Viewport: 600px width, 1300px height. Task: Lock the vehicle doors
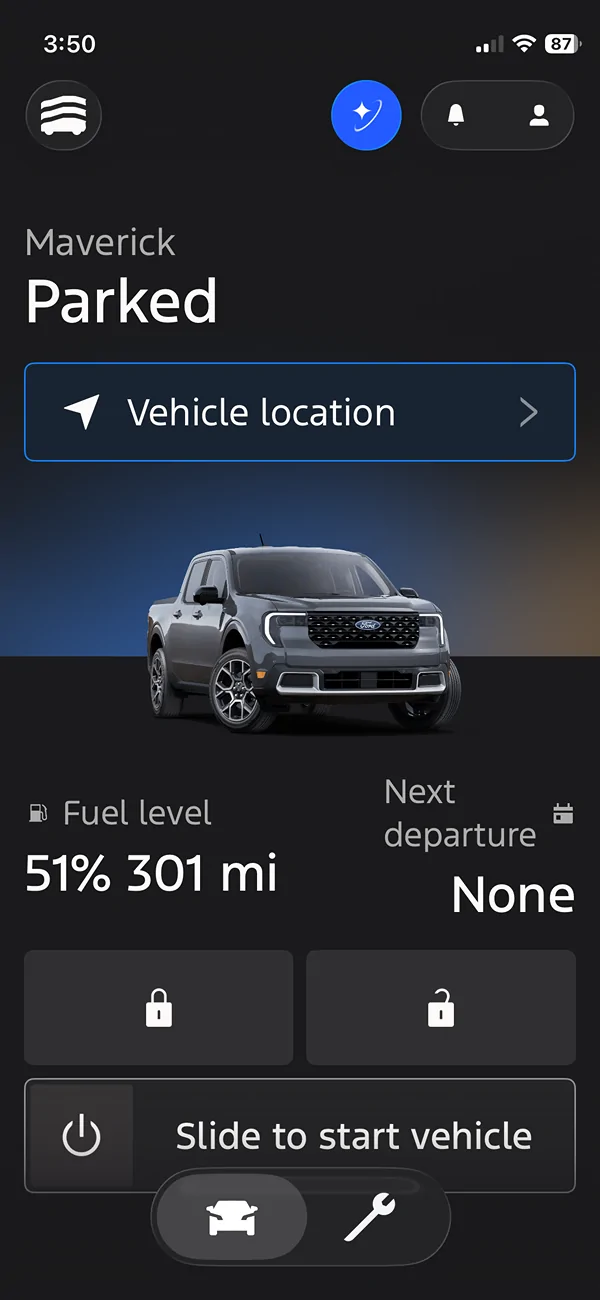click(x=159, y=1007)
